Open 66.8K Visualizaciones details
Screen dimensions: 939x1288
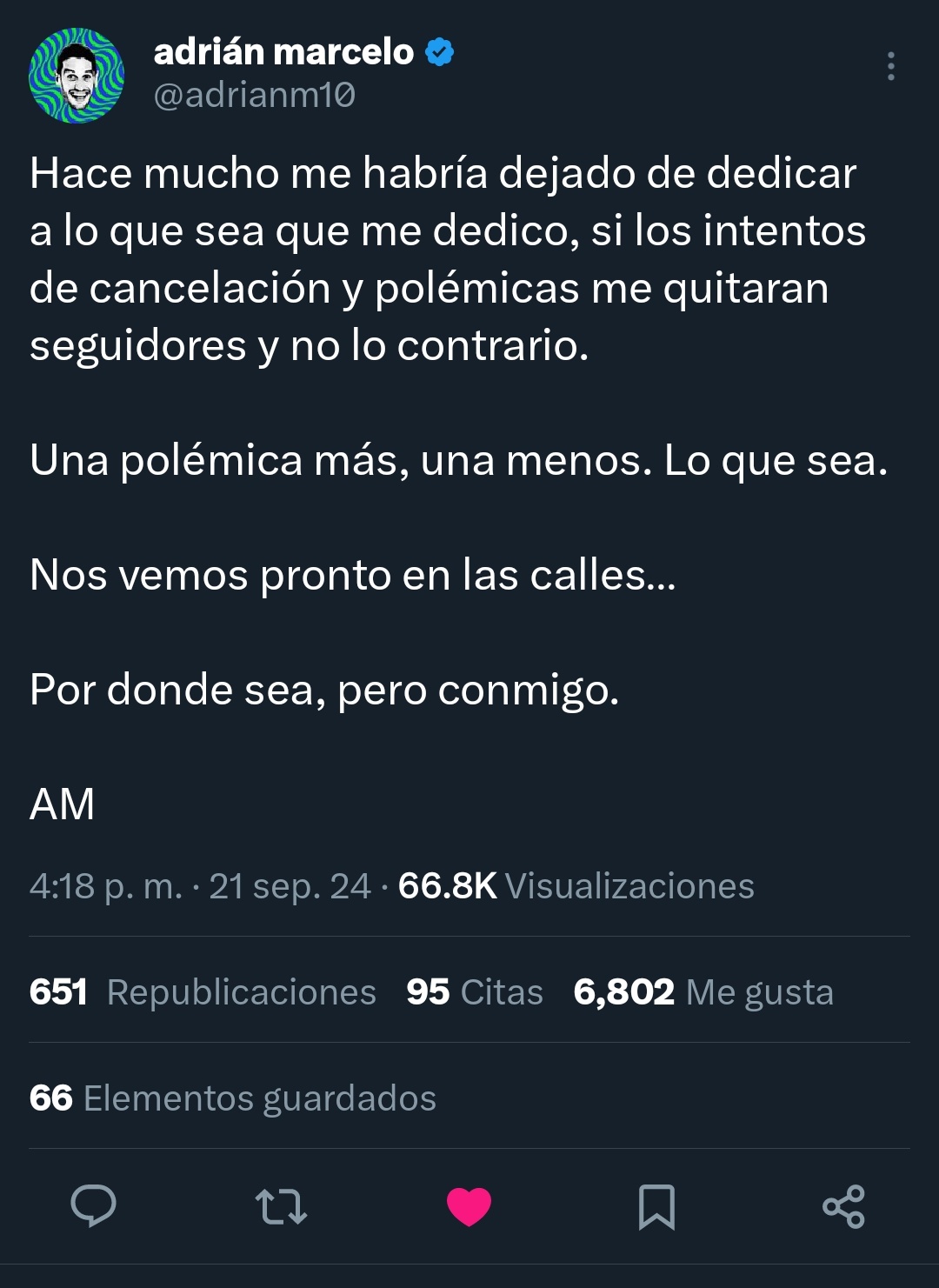click(576, 886)
